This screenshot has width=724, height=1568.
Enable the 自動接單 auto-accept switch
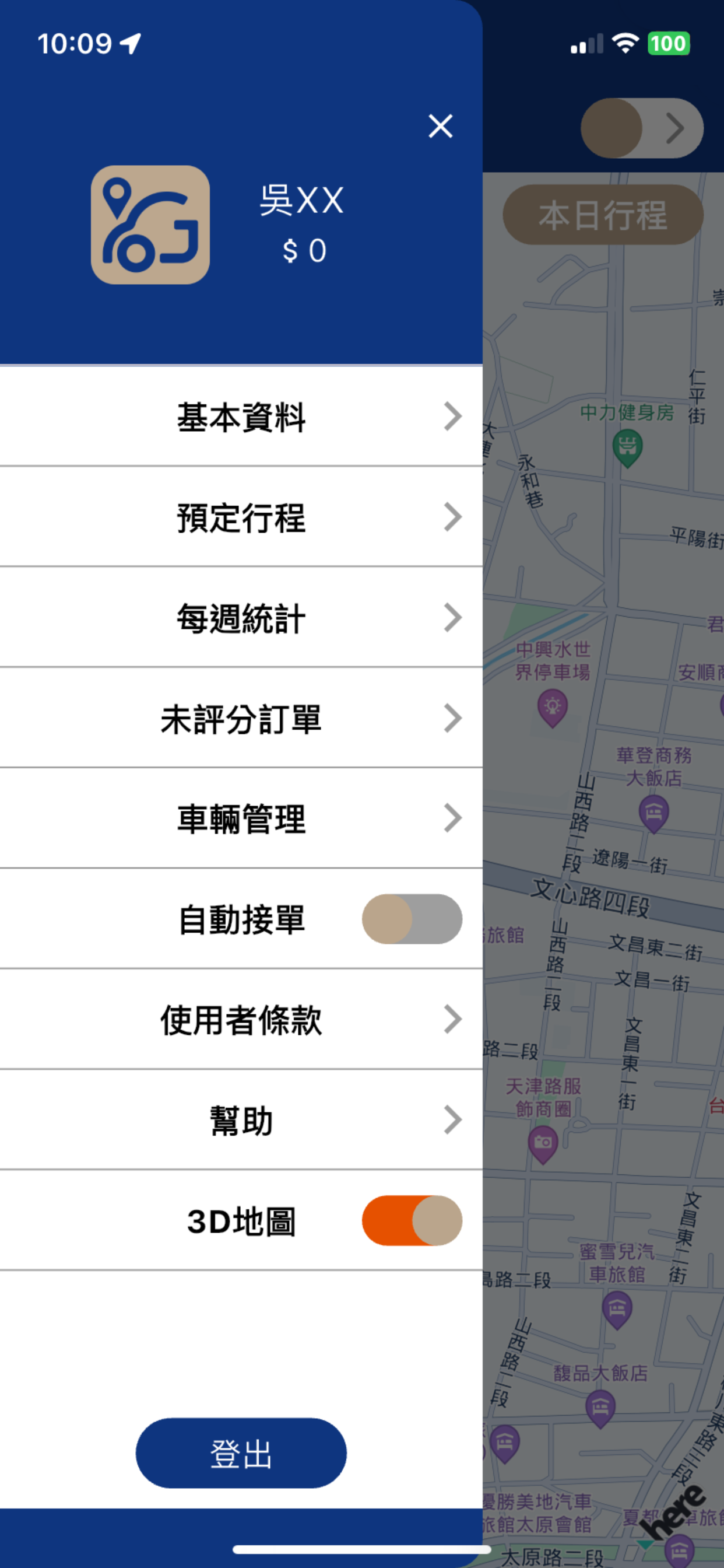tap(412, 919)
